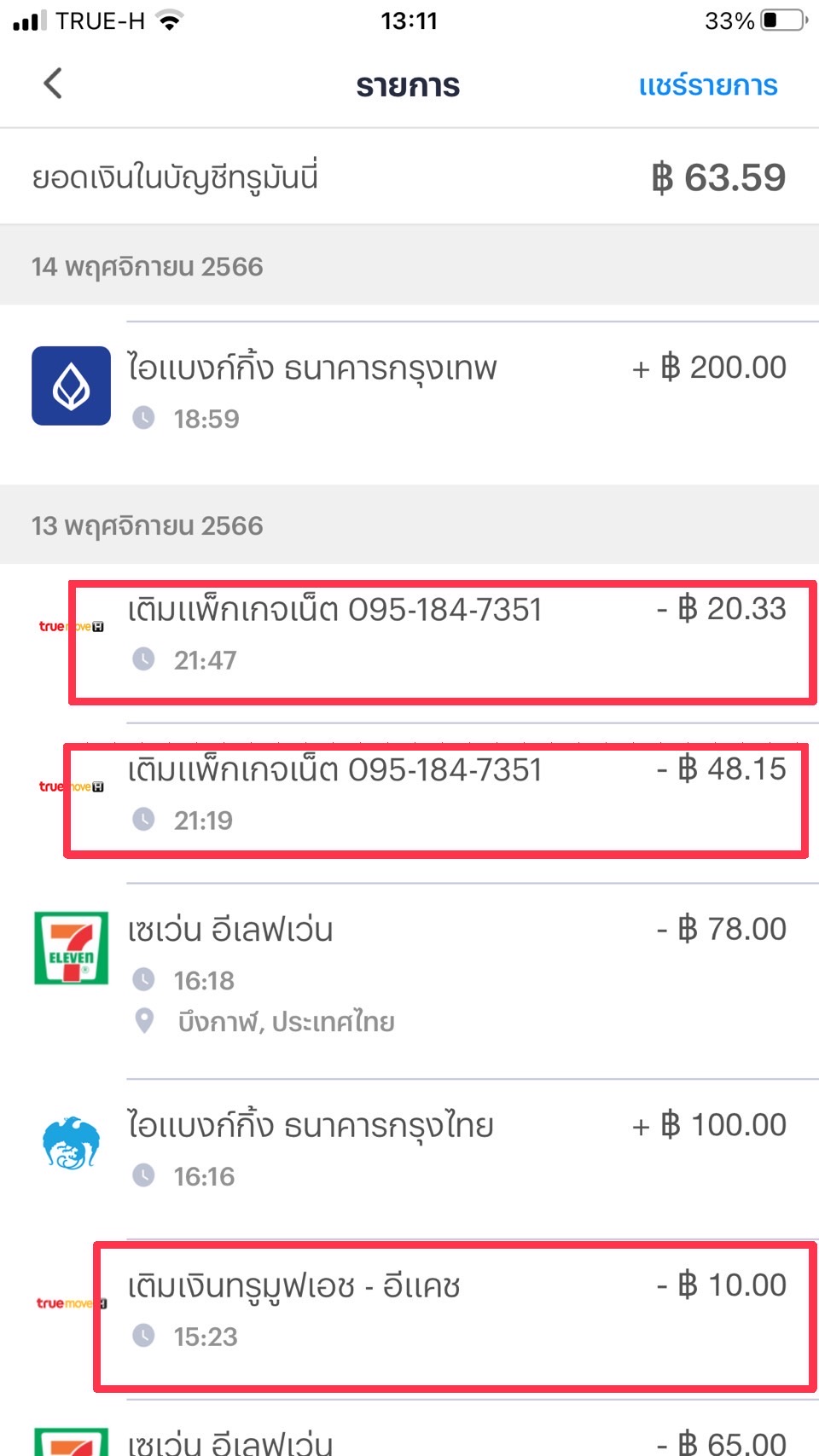Open the 48.15 baht เติมแพ็กเกจเน็ต transaction
This screenshot has width=819, height=1456.
click(x=409, y=803)
